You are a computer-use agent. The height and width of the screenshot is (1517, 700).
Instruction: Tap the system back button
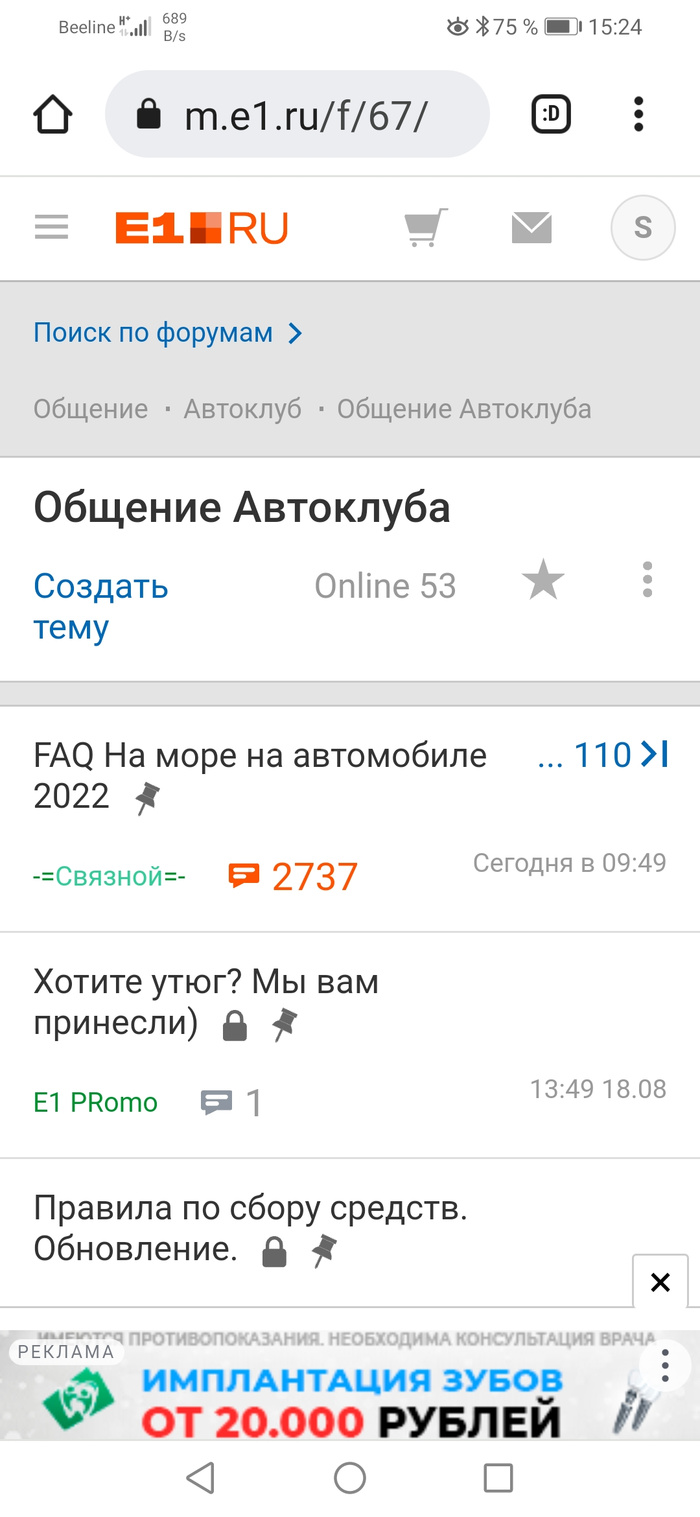click(201, 1477)
